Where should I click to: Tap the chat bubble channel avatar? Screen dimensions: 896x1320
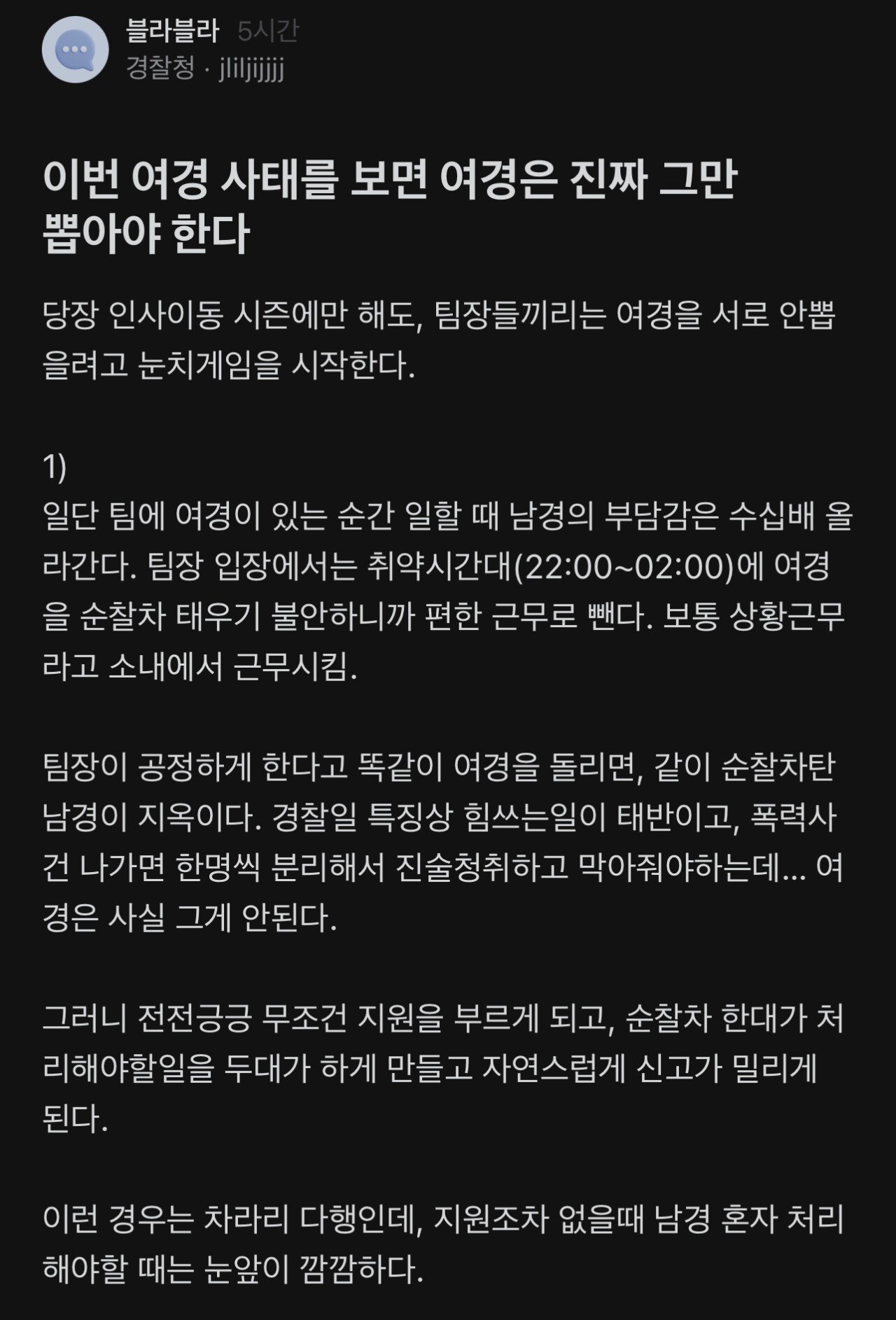coord(75,50)
